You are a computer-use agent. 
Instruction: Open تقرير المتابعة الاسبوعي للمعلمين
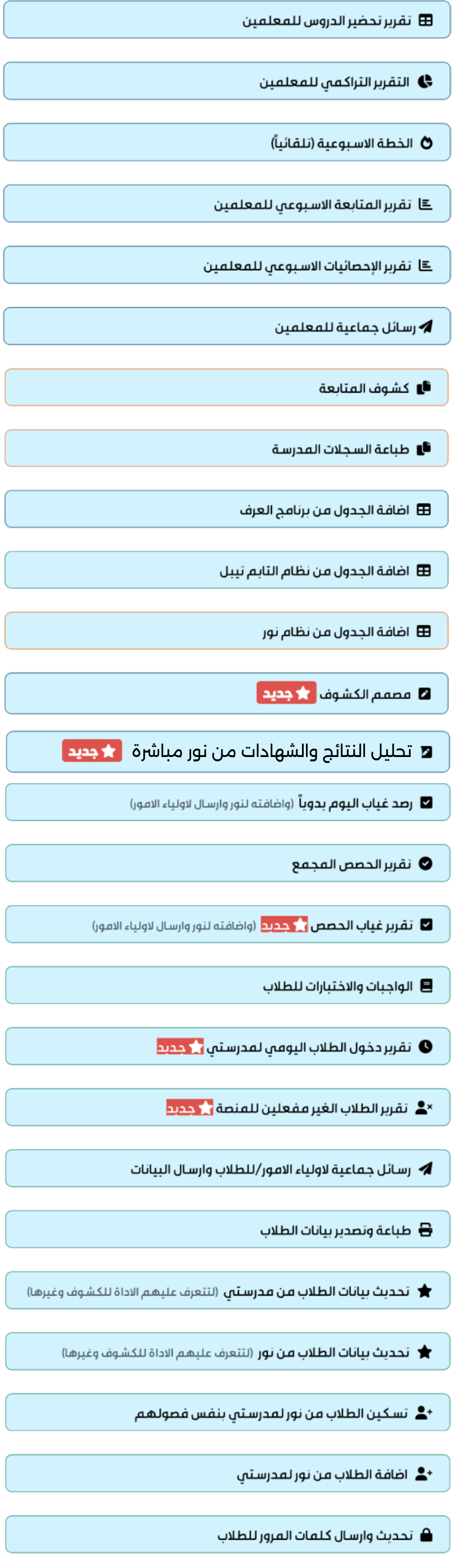tap(312, 205)
